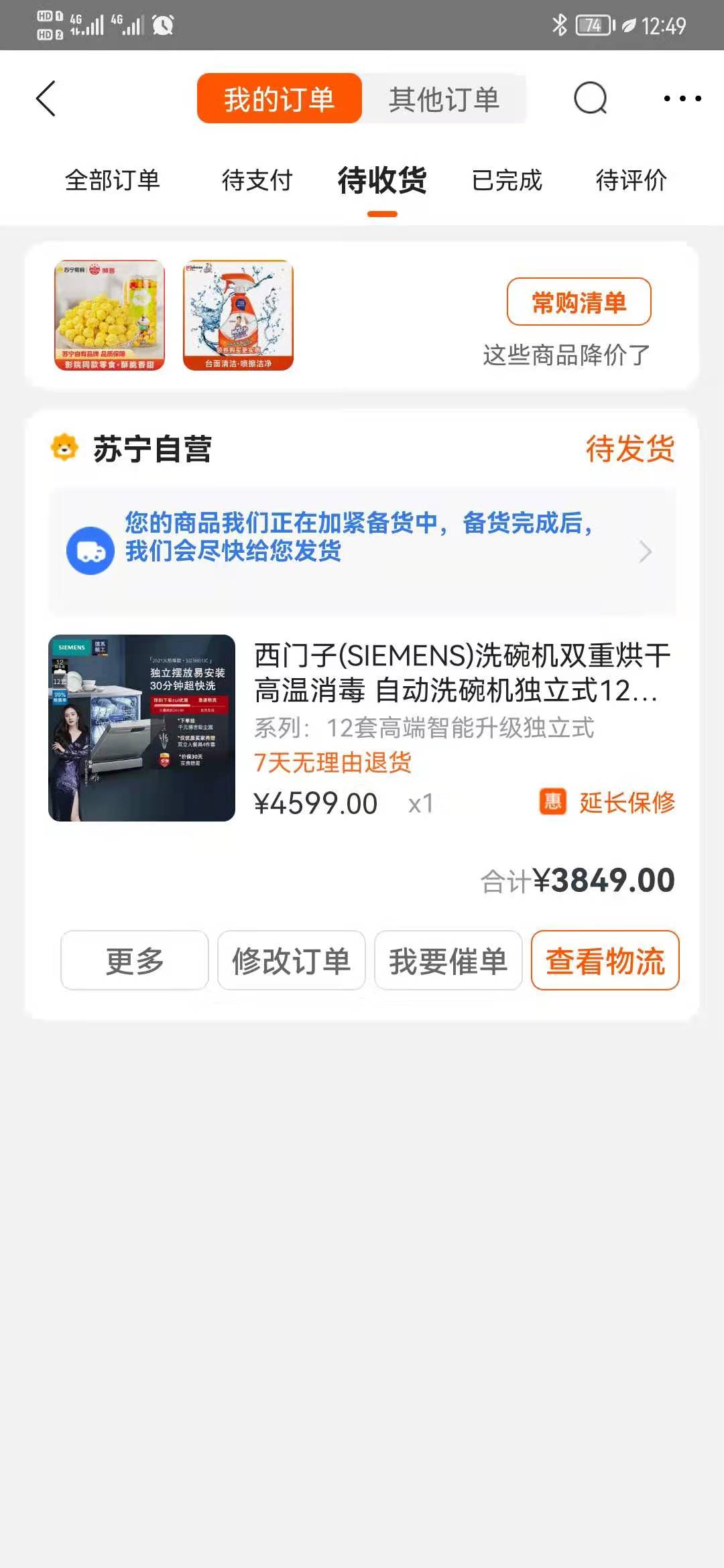Open the three-dot overflow menu

682,99
